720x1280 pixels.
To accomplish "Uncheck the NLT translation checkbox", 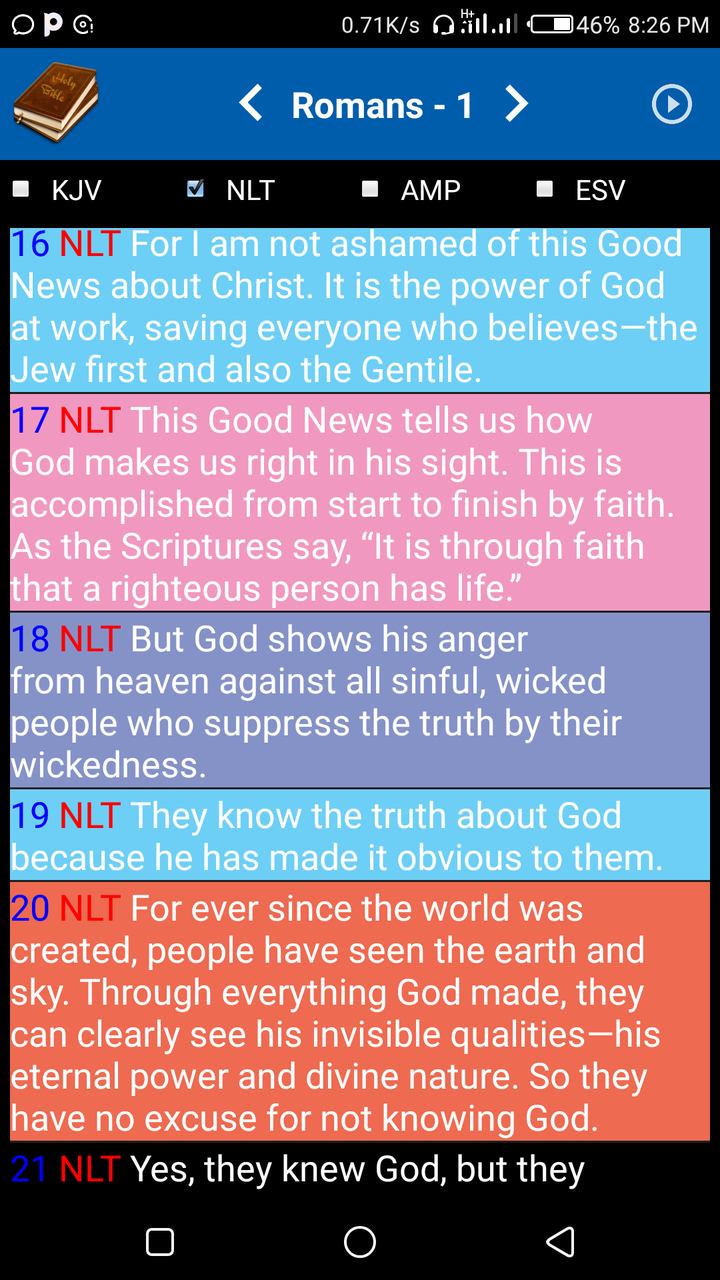I will click(195, 188).
